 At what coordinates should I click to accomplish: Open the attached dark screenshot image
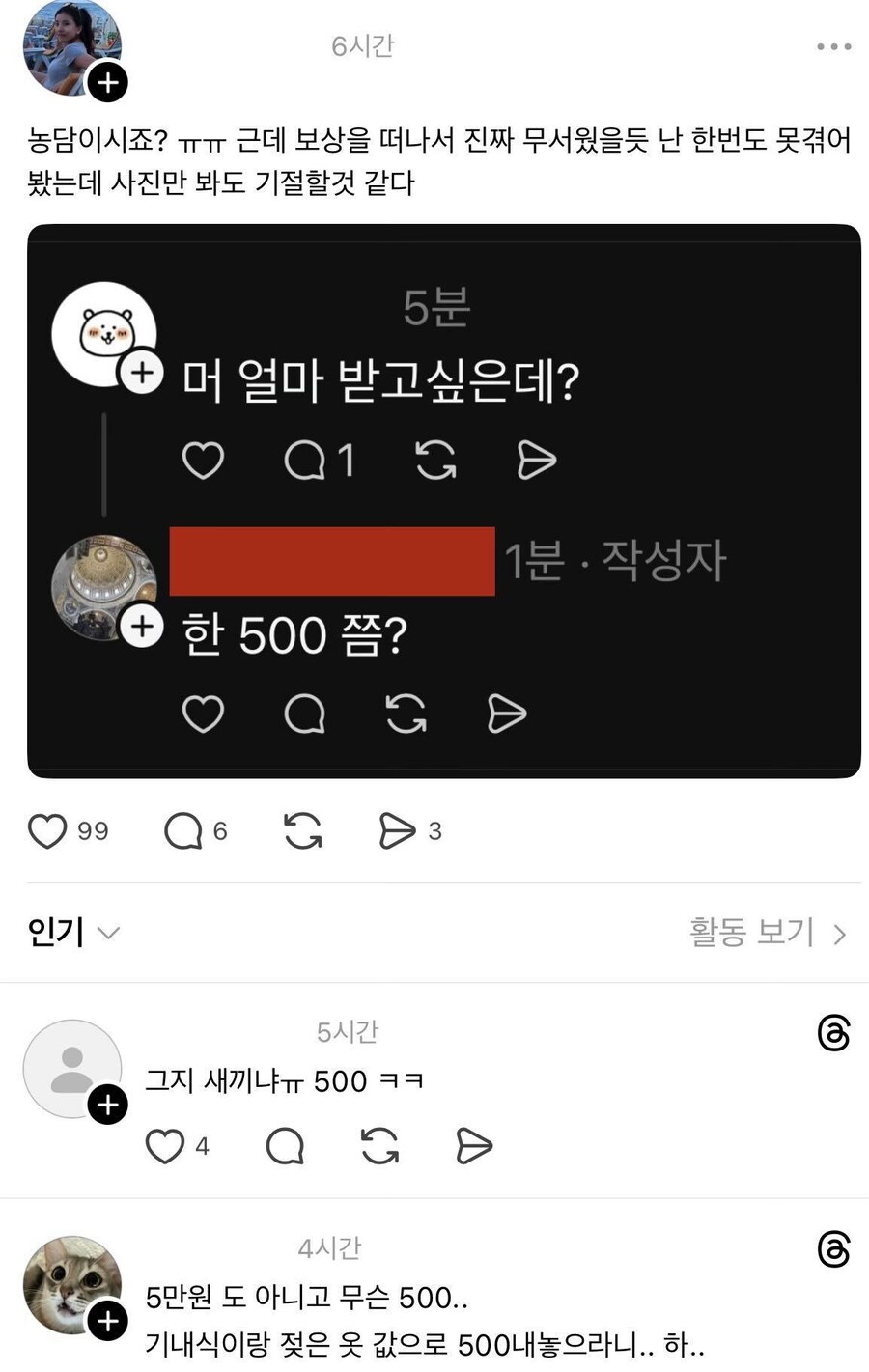tap(443, 500)
